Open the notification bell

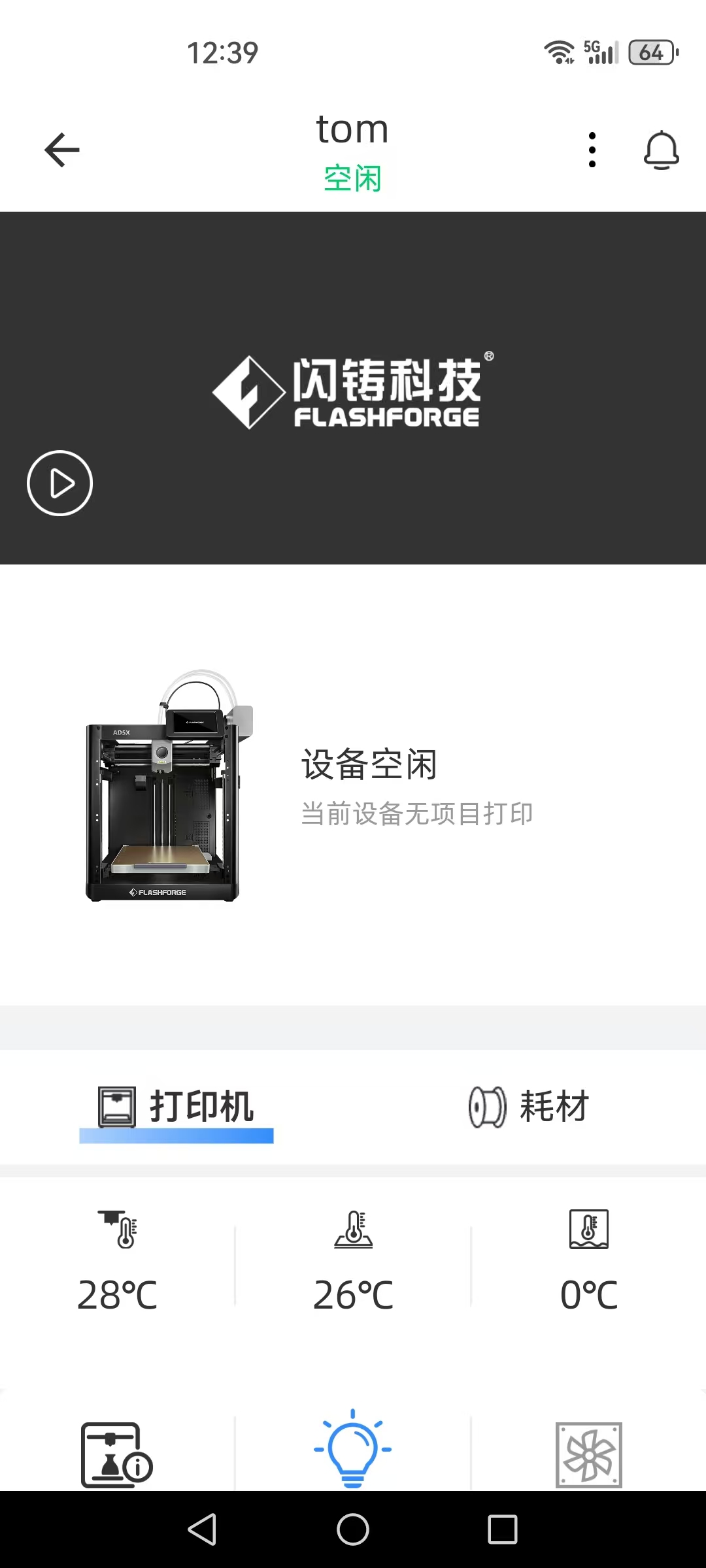pyautogui.click(x=661, y=149)
